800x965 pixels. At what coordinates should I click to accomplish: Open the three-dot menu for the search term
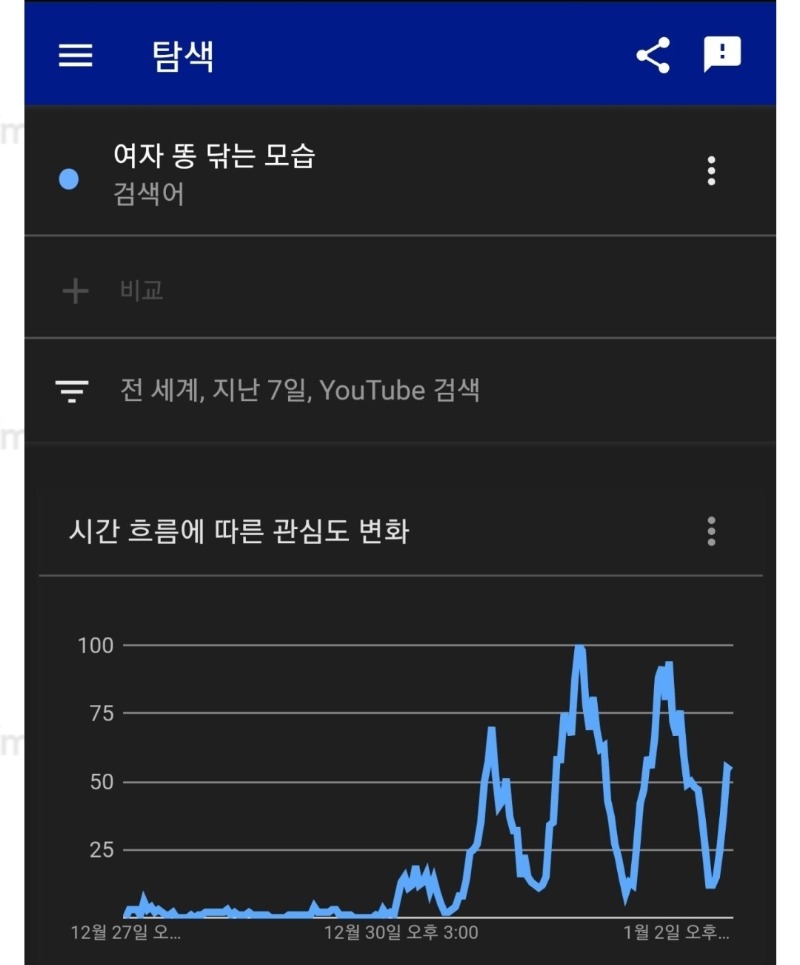[x=711, y=172]
